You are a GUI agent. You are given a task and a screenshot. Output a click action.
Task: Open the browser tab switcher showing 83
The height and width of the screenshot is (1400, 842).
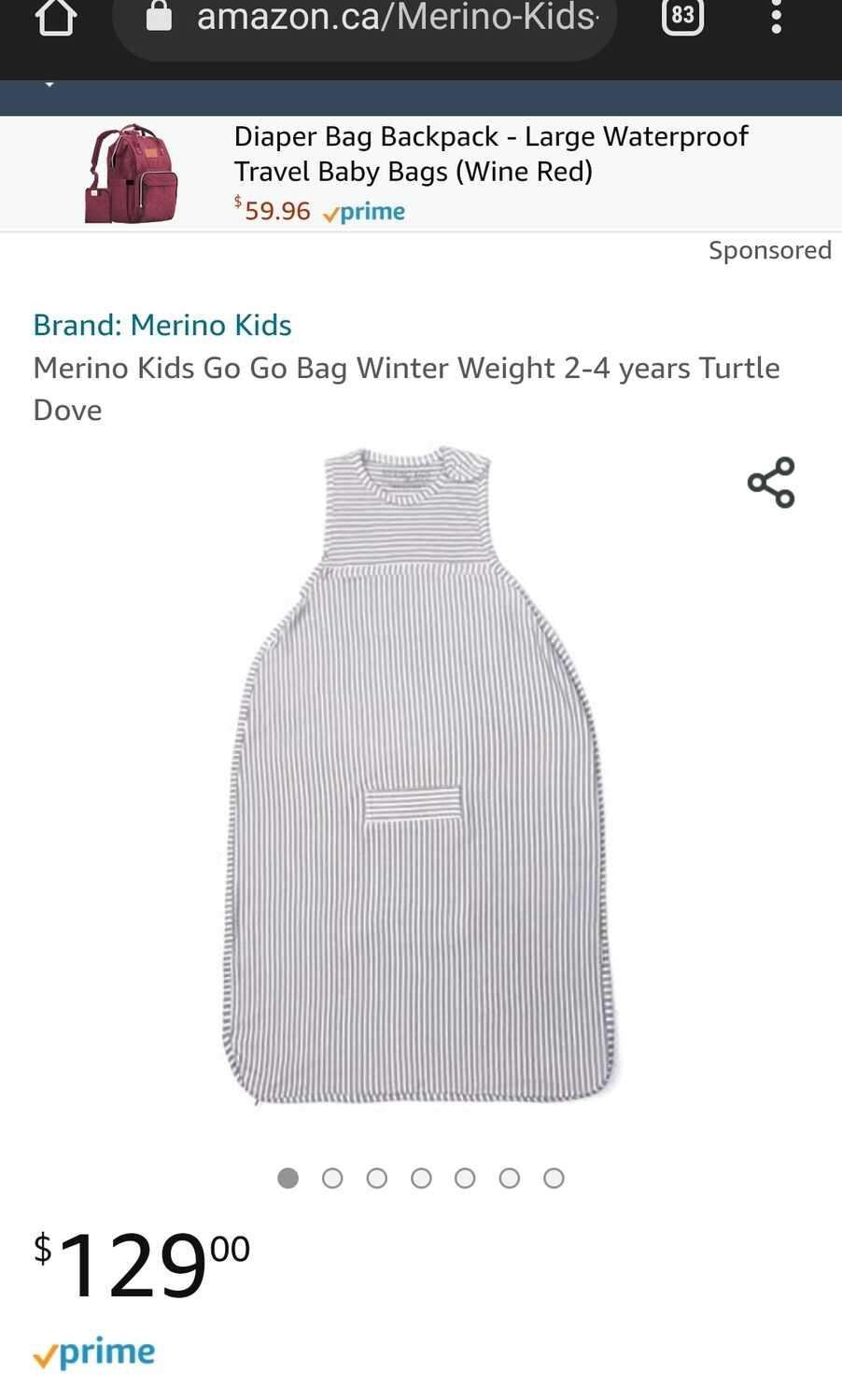pos(682,16)
